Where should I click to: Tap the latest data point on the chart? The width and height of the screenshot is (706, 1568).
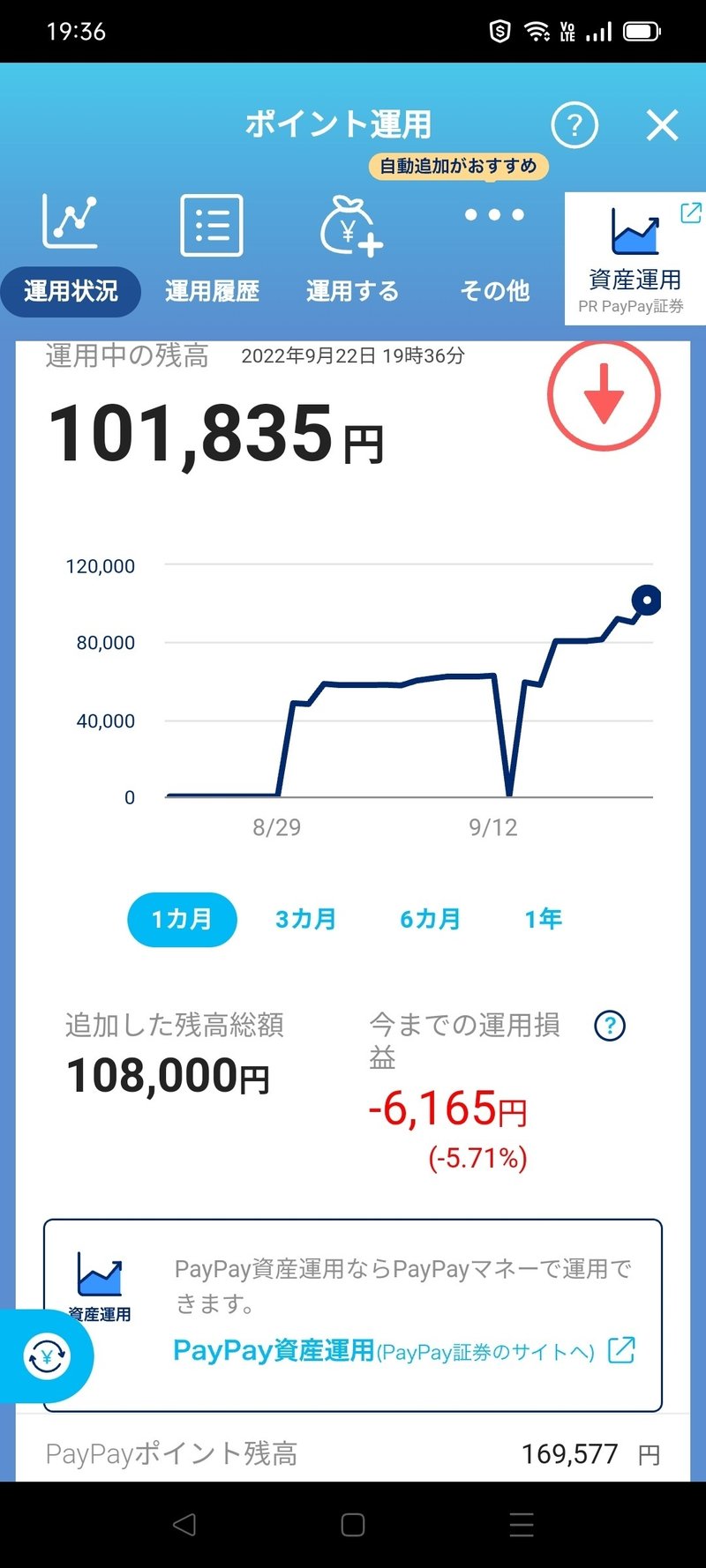(x=649, y=599)
